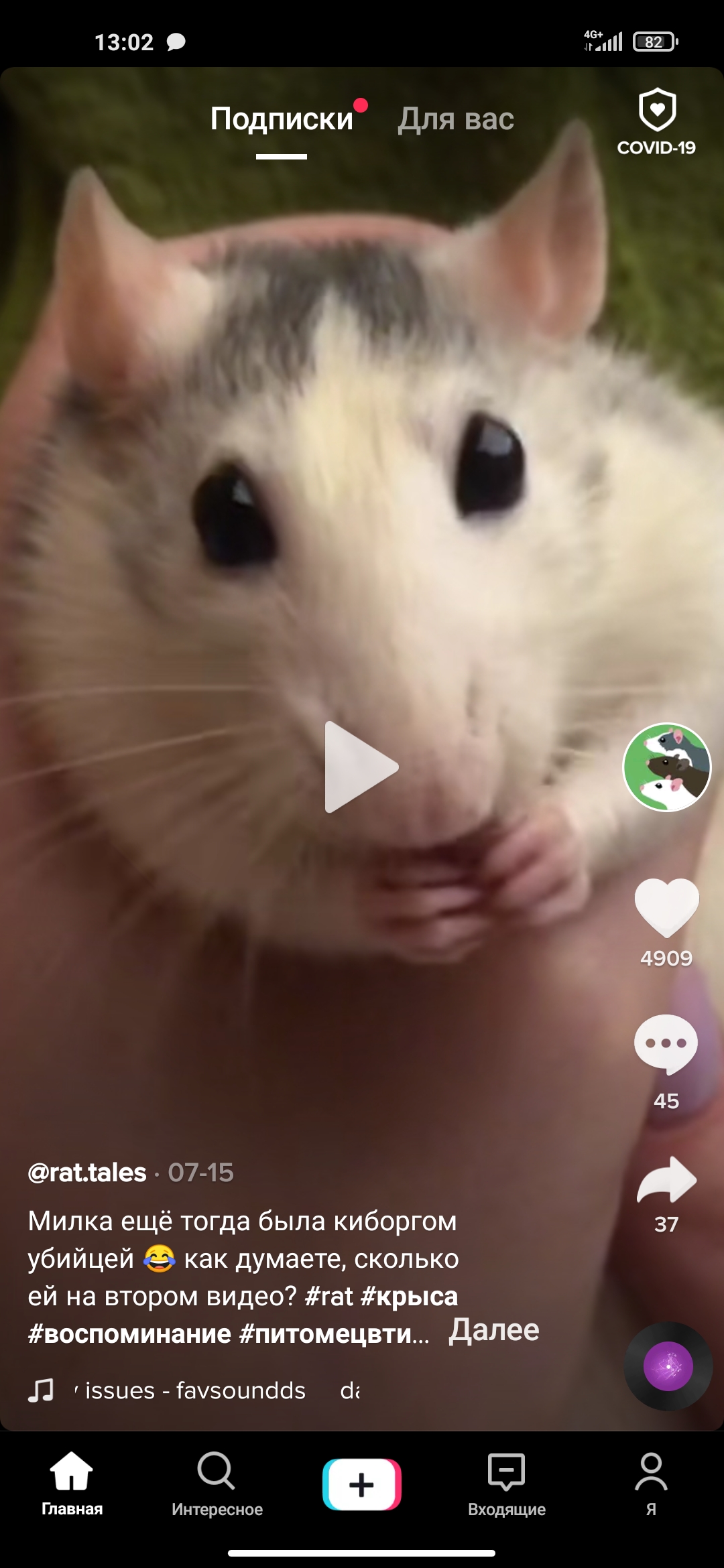The image size is (724, 1568).
Task: Switch to the Подписки tab
Action: (282, 119)
